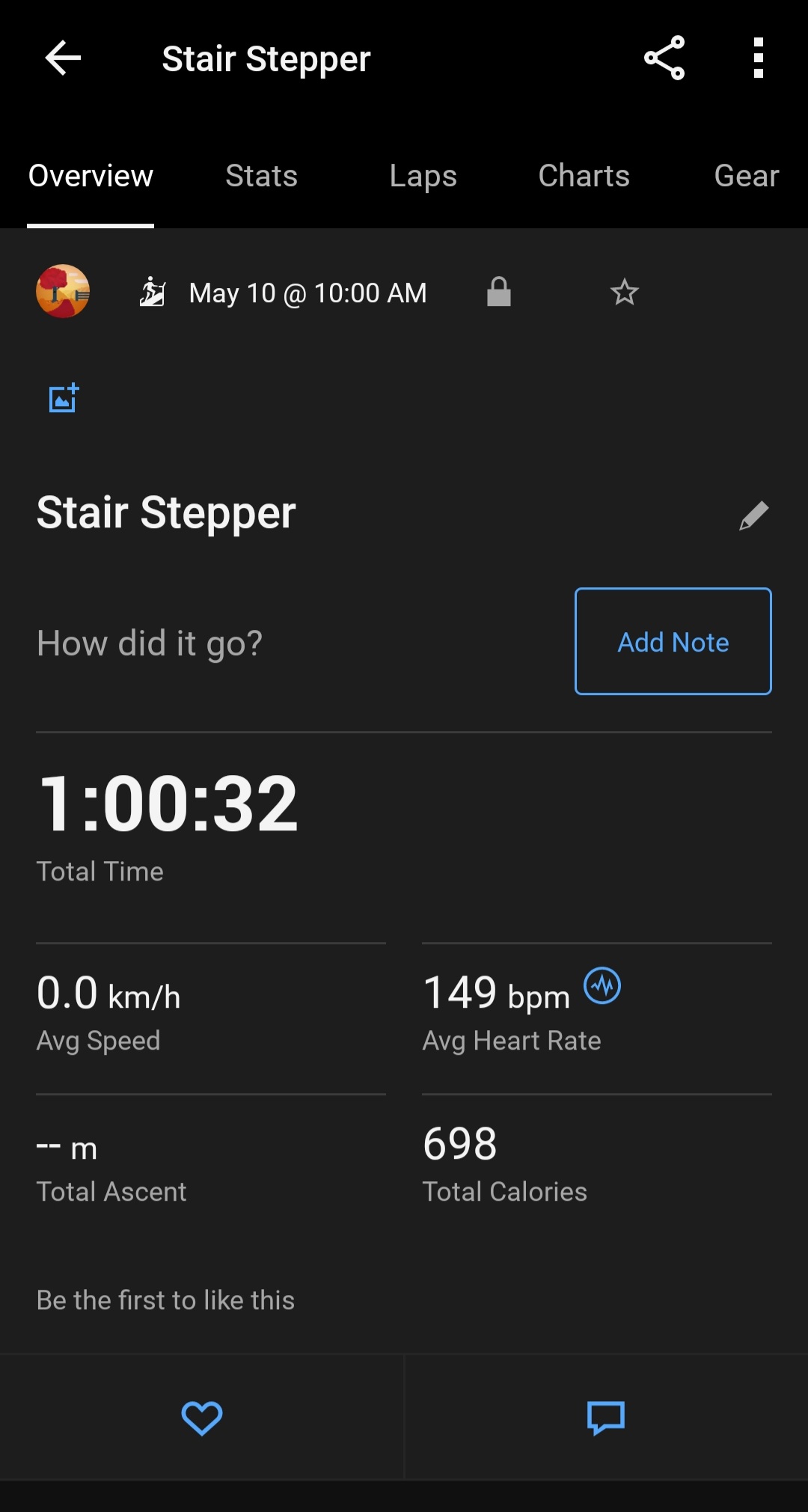The height and width of the screenshot is (1512, 808).
Task: Edit the activity name with pencil
Action: click(753, 515)
